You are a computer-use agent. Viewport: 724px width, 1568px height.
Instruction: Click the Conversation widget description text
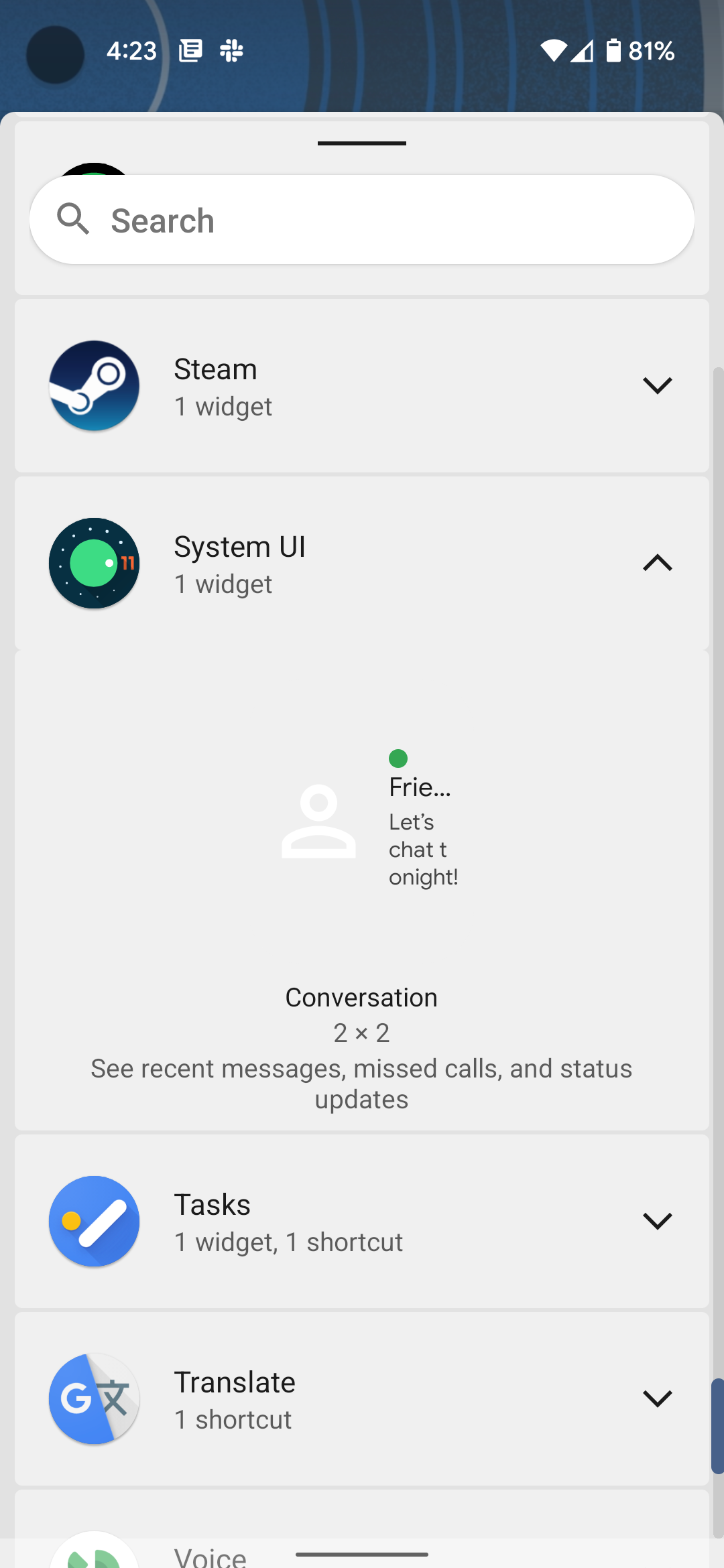point(362,1083)
